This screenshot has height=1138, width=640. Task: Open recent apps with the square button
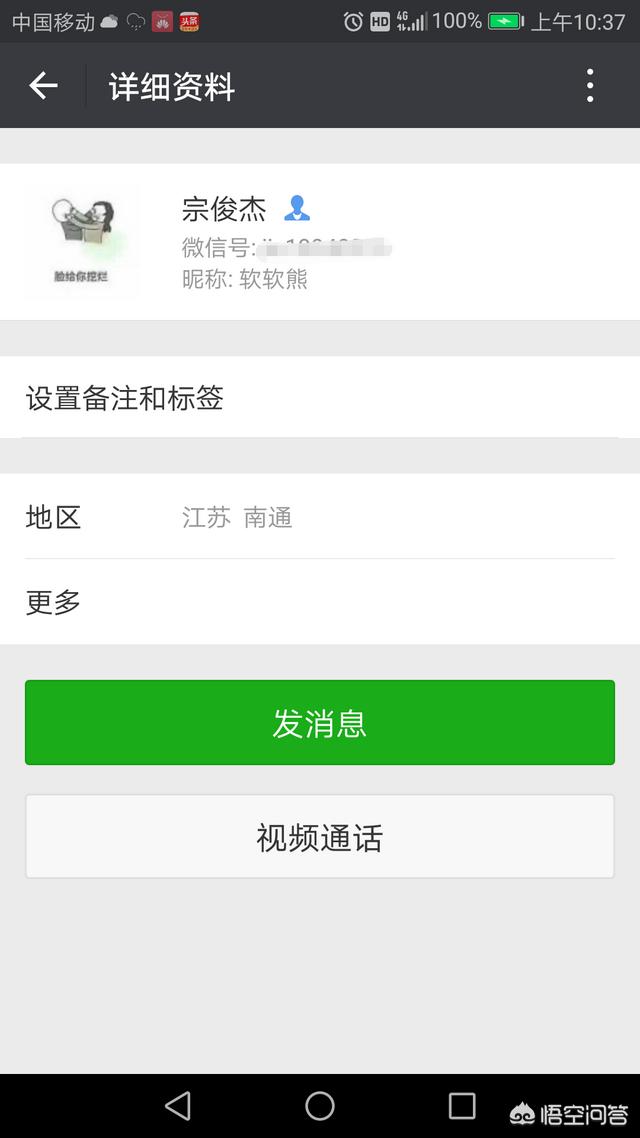[461, 1106]
